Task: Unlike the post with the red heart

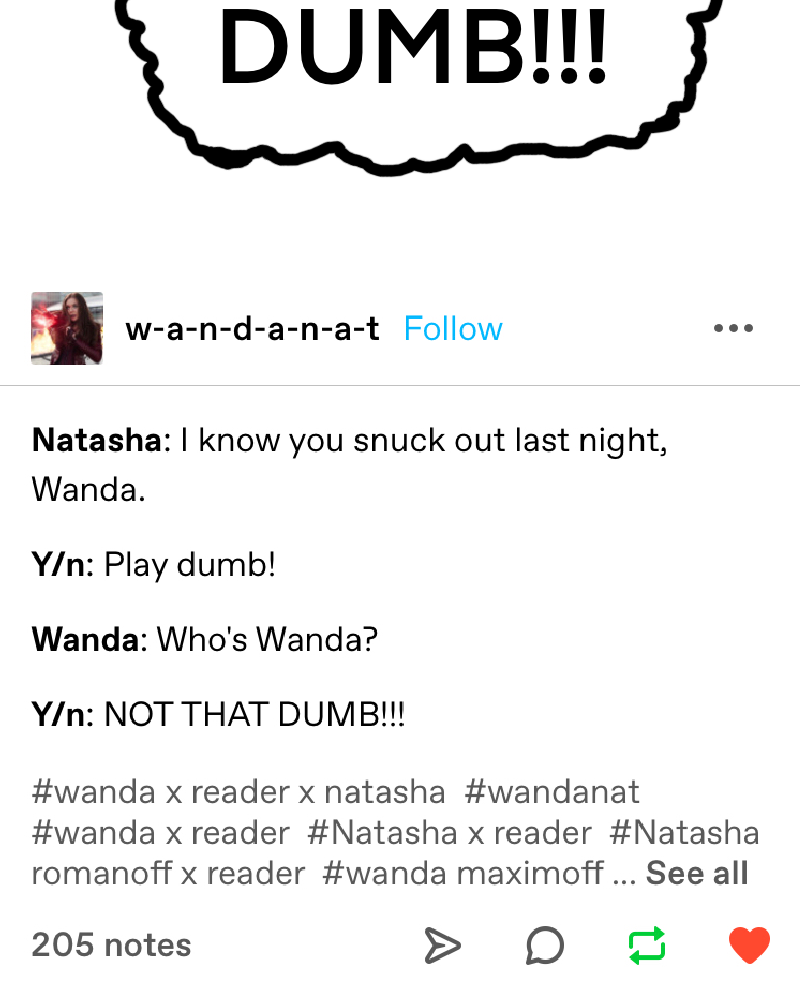Action: click(750, 945)
